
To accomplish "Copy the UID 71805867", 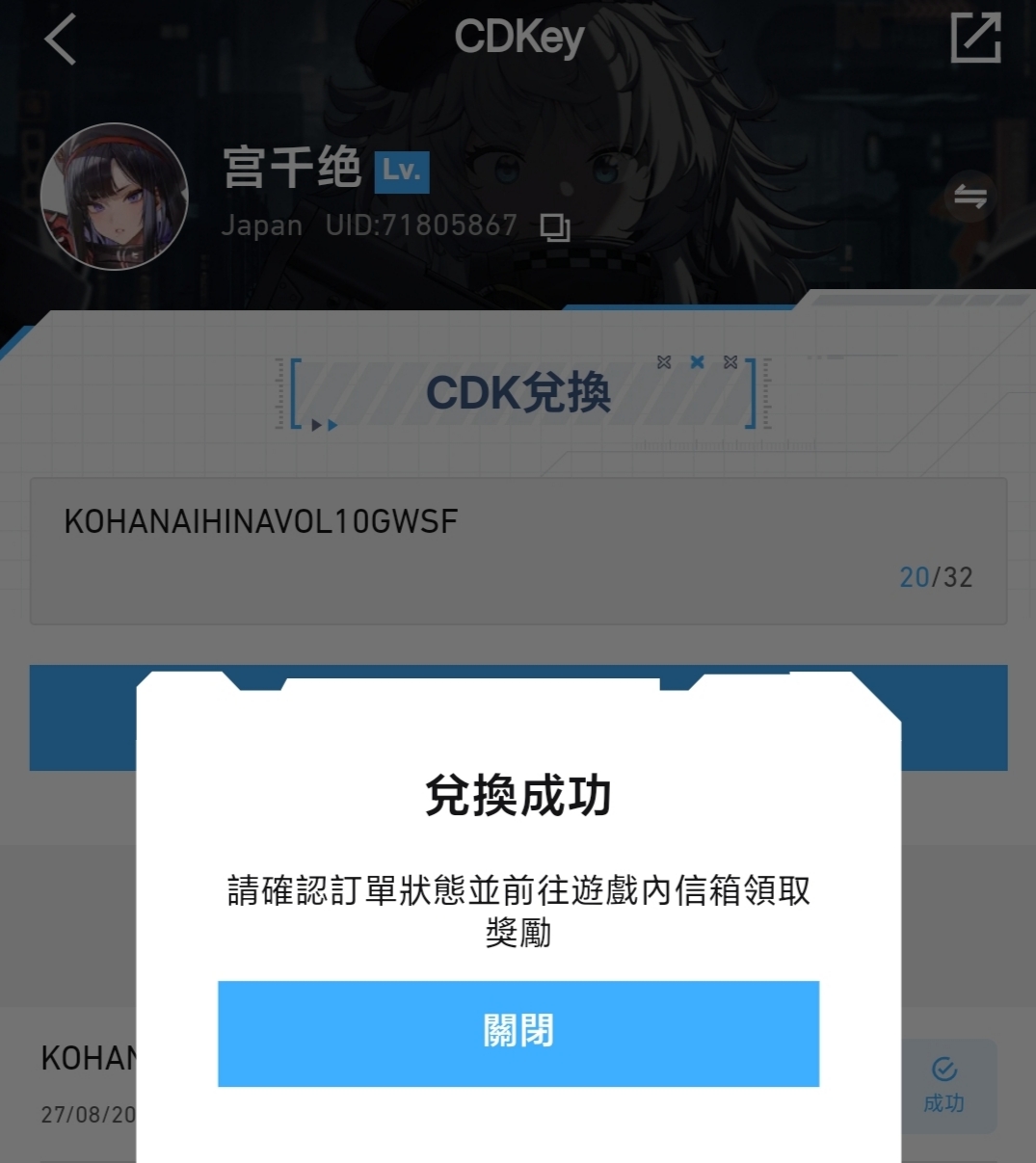I will coord(555,227).
